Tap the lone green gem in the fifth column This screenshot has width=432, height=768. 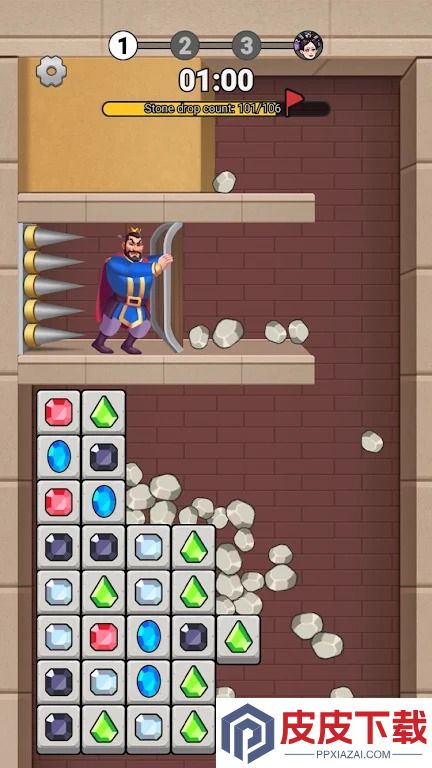(x=239, y=637)
